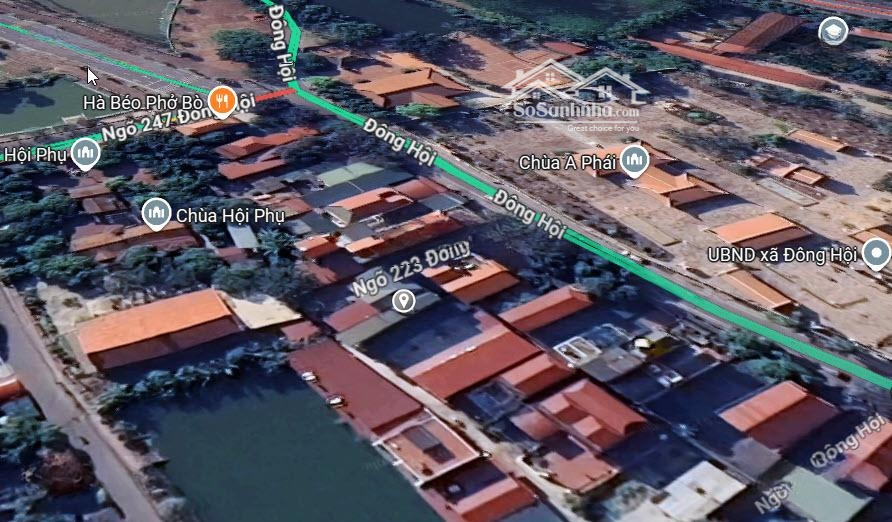Screen dimensions: 892x522
Task: Tap the Hội Phụ landmark marker
Action: 84,153
